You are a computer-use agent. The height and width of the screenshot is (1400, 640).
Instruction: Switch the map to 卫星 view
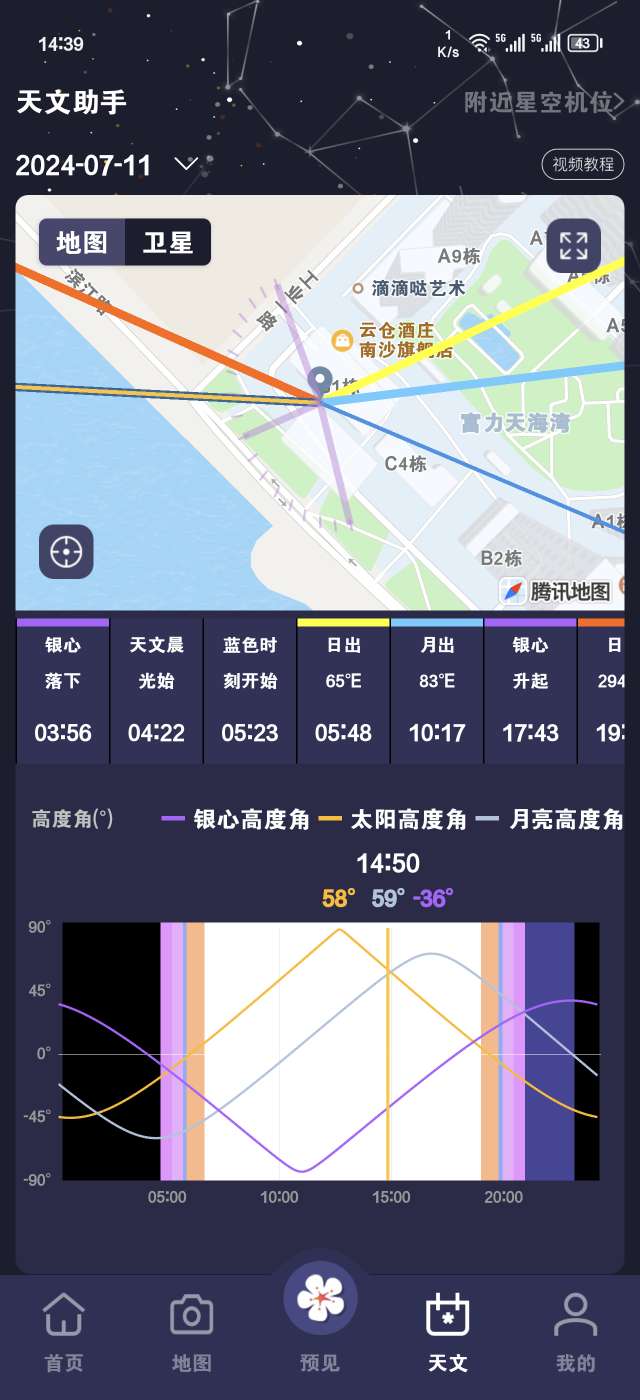coord(167,242)
